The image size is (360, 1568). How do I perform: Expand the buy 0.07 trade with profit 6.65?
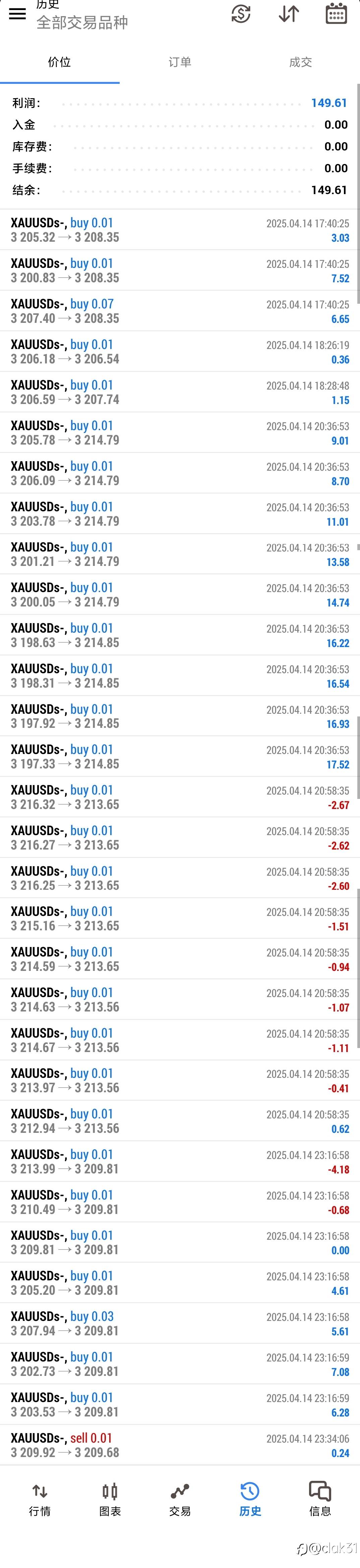[x=180, y=311]
